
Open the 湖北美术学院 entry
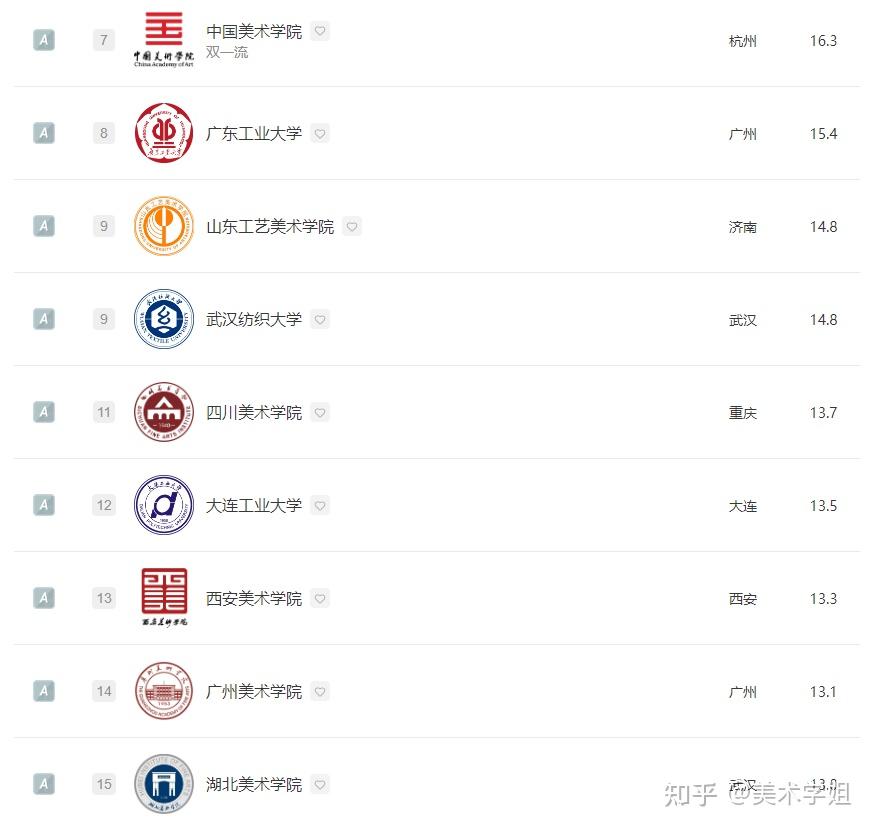[x=253, y=784]
